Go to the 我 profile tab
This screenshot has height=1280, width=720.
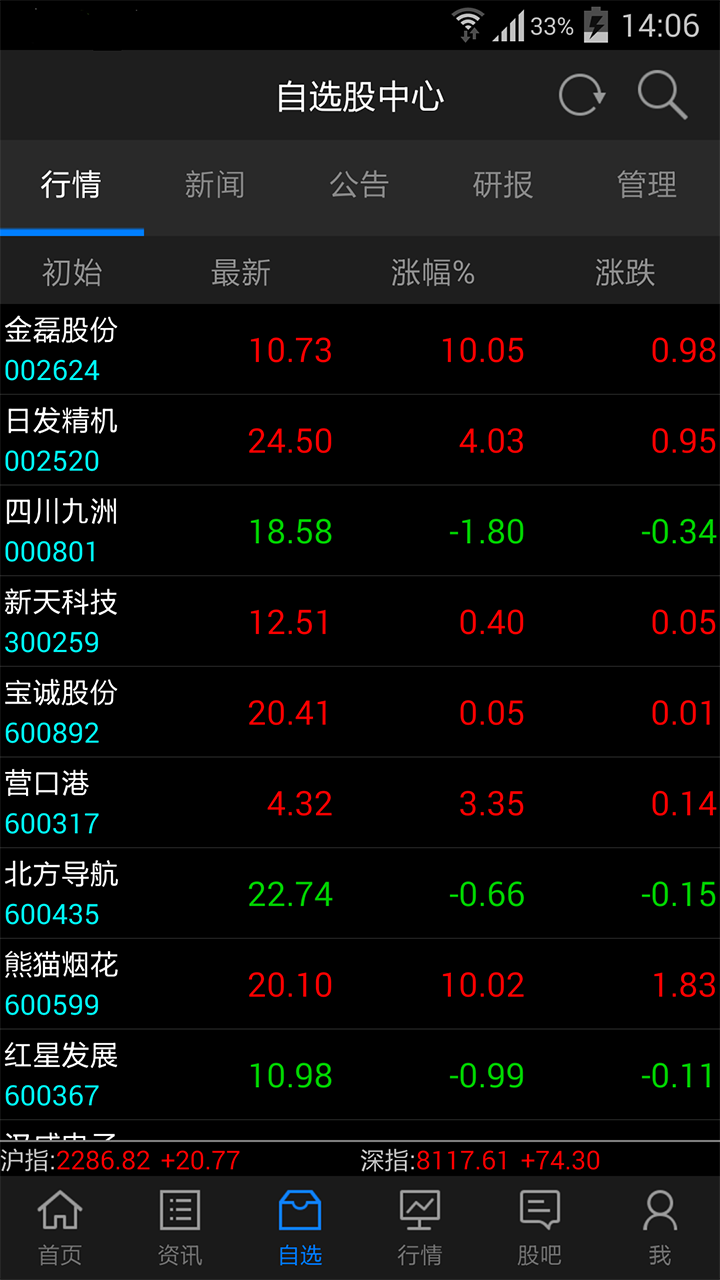[x=660, y=1227]
